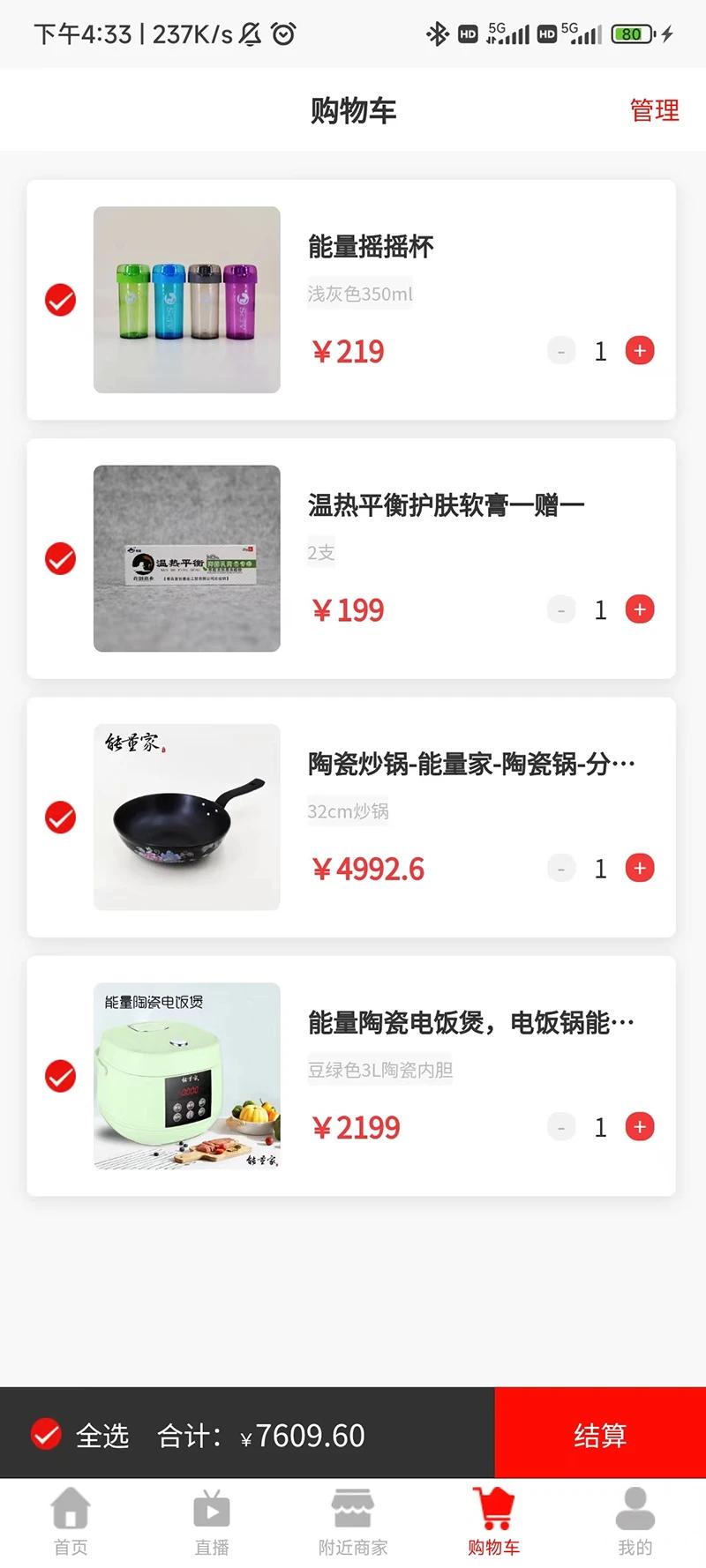The image size is (706, 1568).
Task: Tap the increase quantity icon for 能量摇摇杯
Action: 639,350
